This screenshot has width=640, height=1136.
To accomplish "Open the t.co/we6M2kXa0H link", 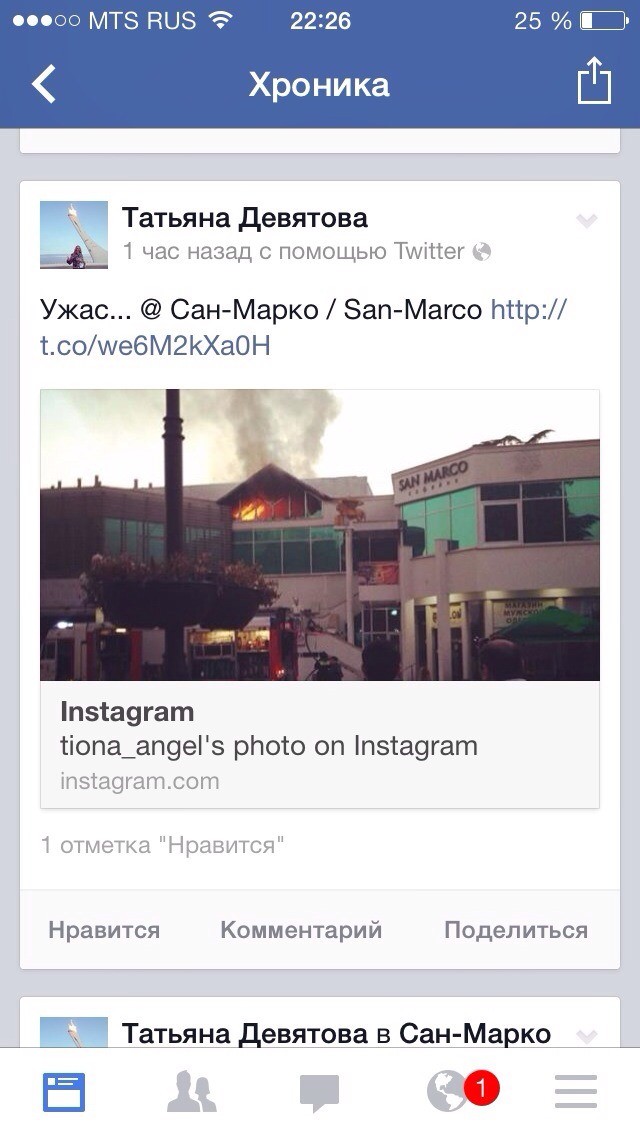I will point(155,346).
